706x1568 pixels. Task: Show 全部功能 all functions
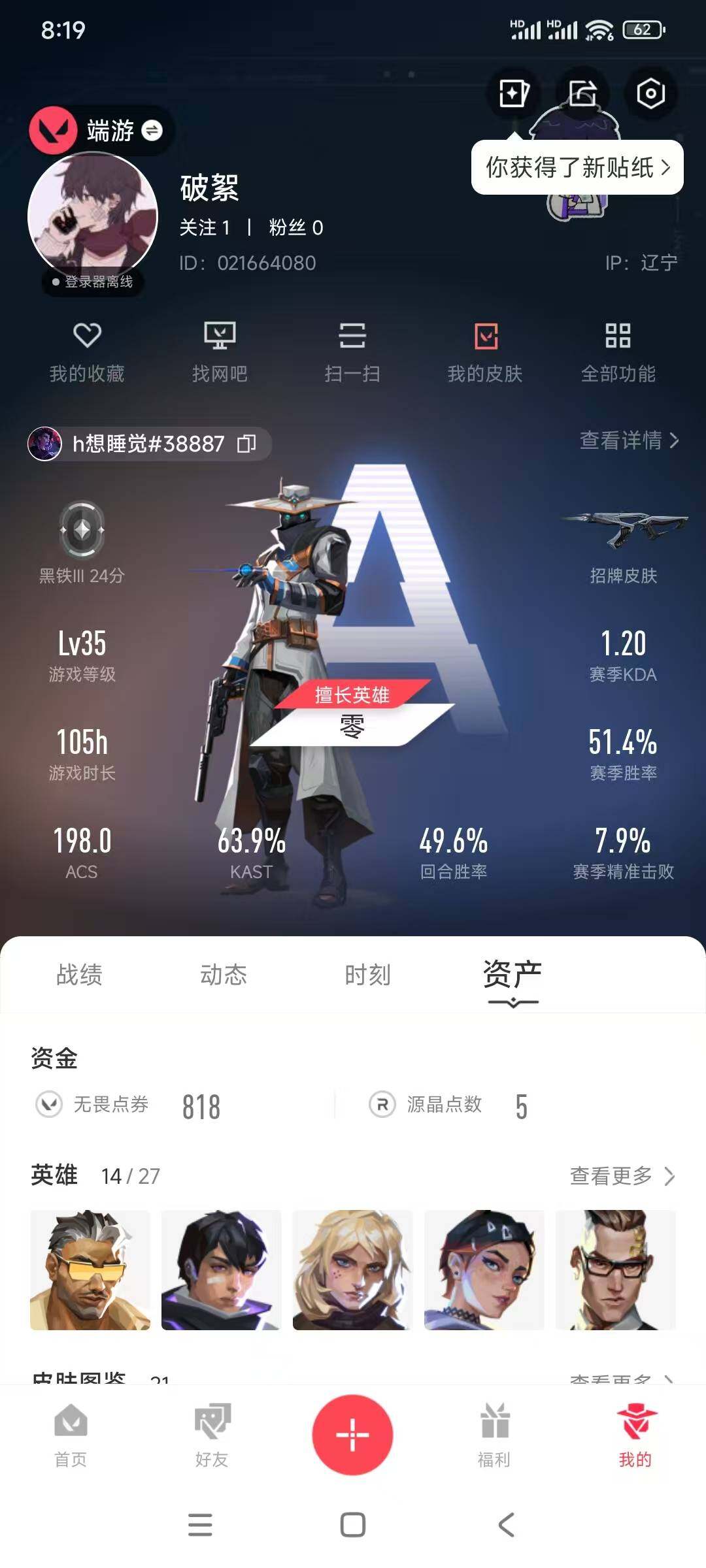pos(618,352)
